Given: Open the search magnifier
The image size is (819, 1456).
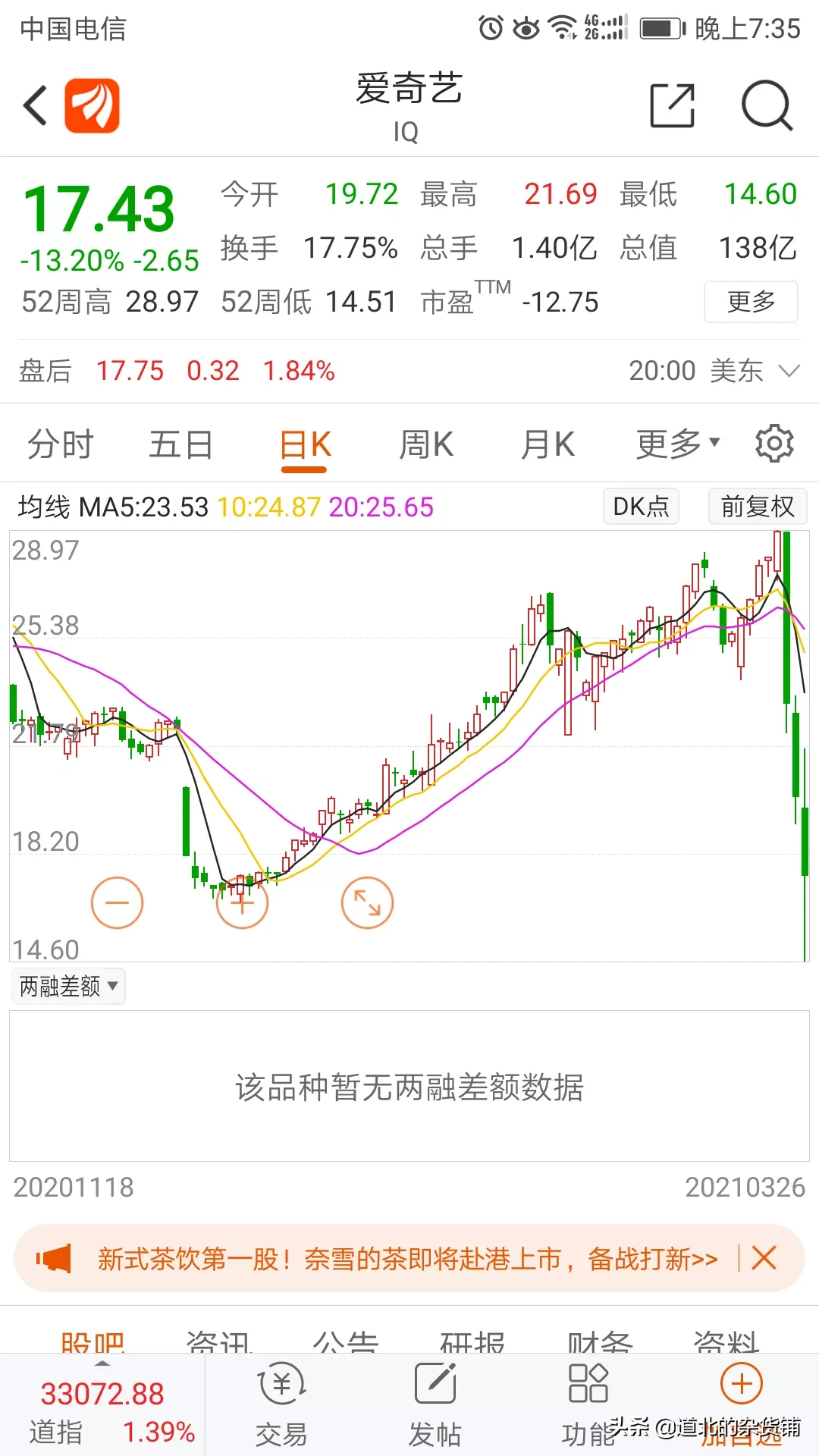Looking at the screenshot, I should 767,105.
